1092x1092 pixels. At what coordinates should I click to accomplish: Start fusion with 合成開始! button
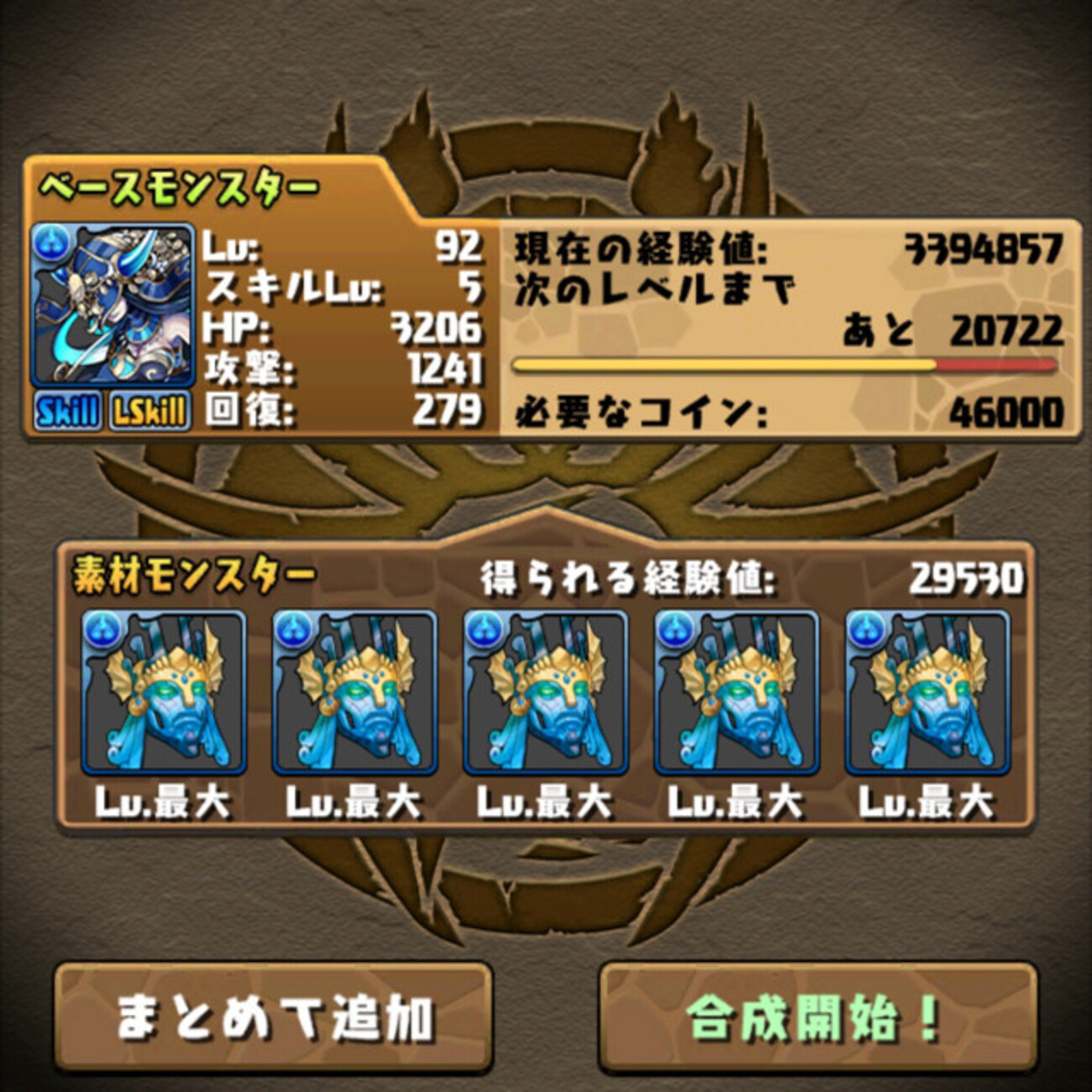point(817,1018)
